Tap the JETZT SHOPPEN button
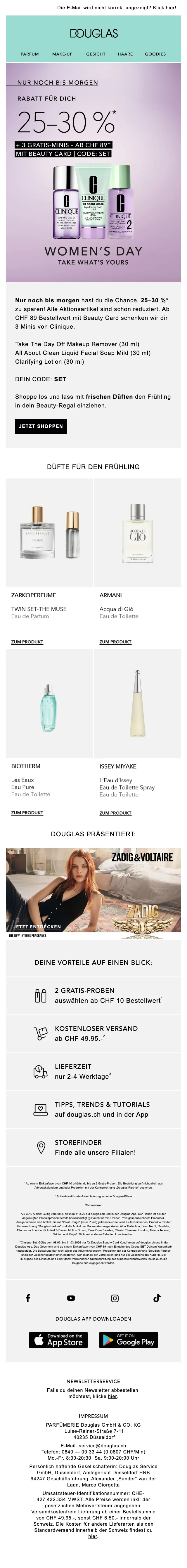 pos(41,426)
